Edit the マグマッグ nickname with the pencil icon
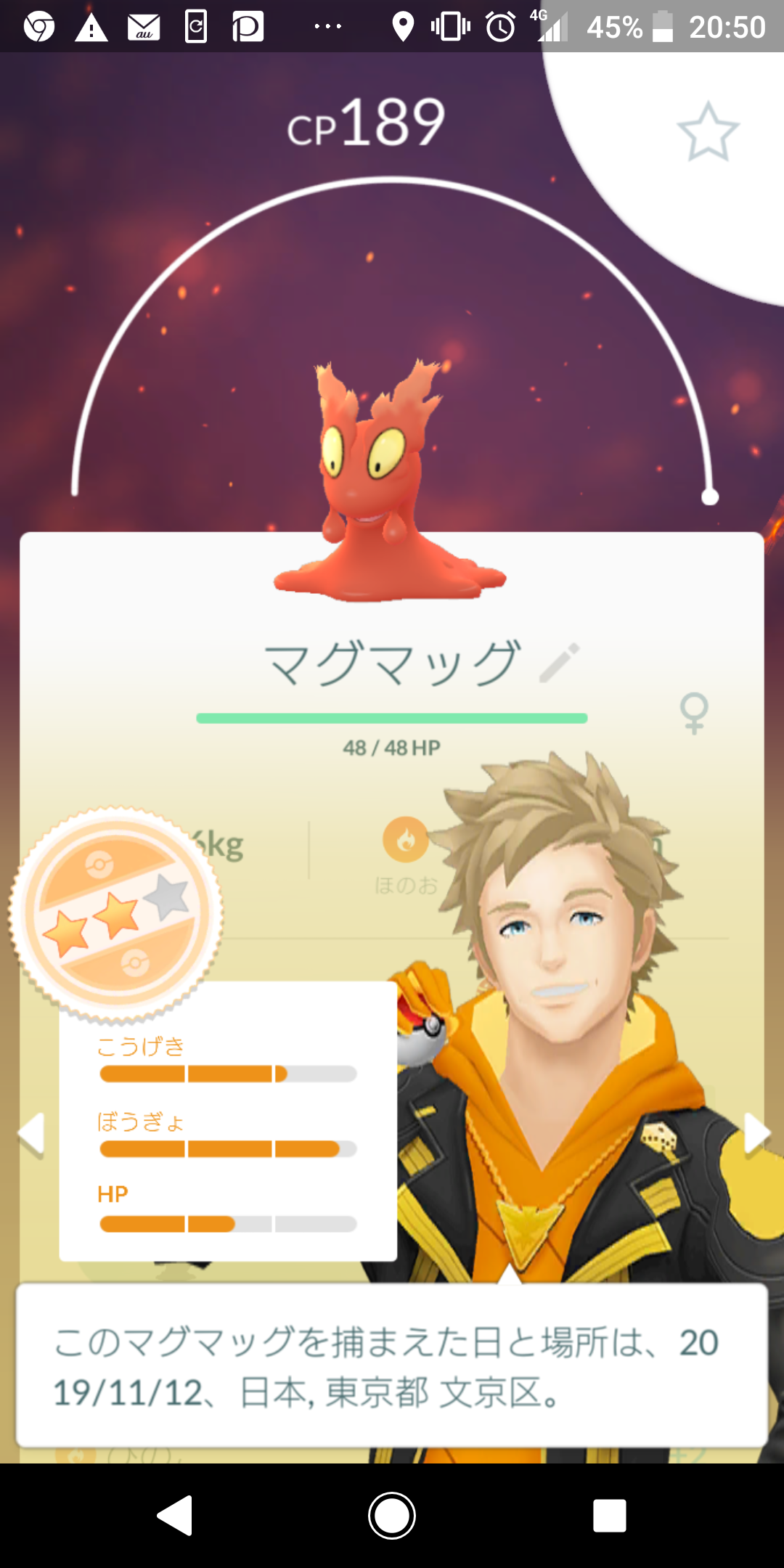The width and height of the screenshot is (784, 1568). (x=560, y=662)
